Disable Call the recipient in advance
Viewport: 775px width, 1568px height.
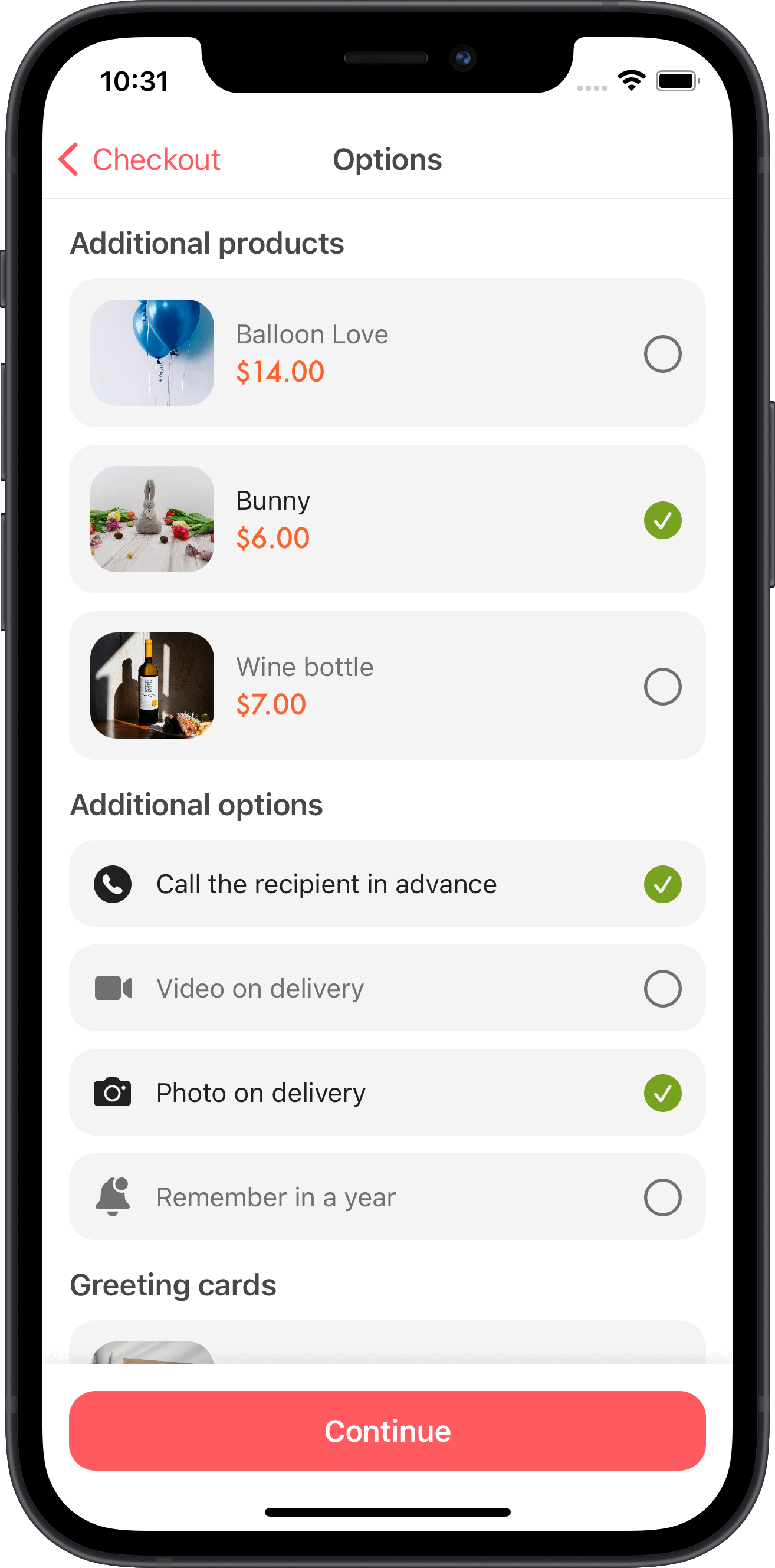pos(662,884)
